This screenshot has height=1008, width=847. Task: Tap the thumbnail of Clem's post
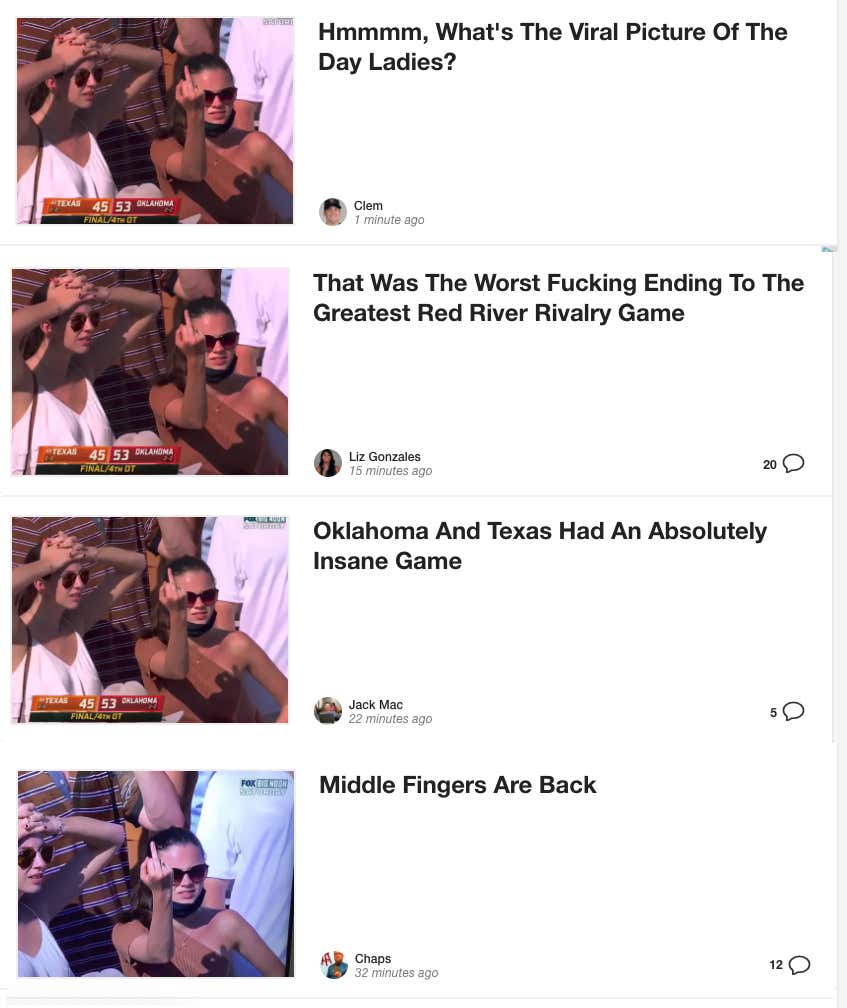(x=155, y=121)
